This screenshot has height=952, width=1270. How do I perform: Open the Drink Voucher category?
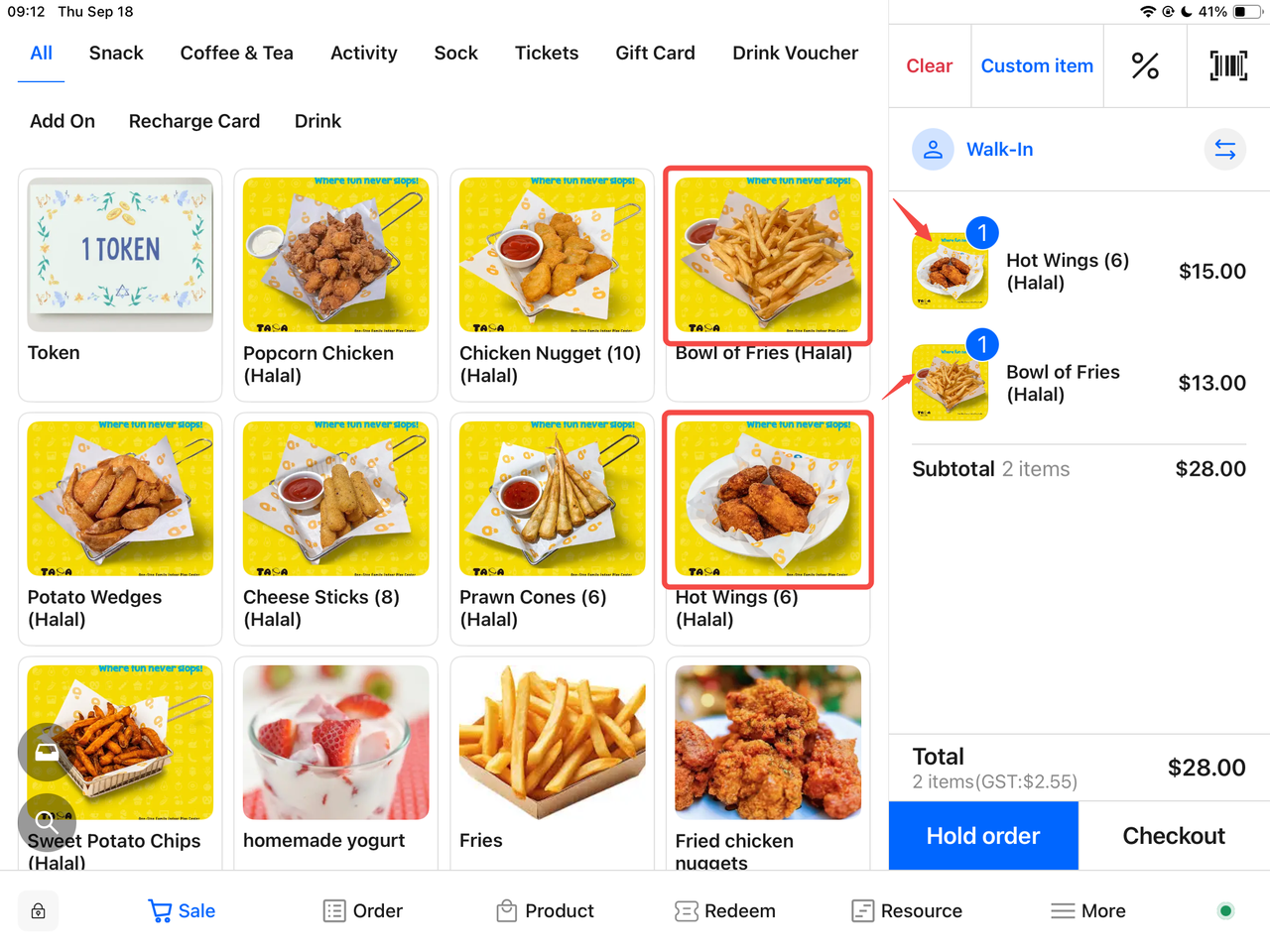[795, 54]
